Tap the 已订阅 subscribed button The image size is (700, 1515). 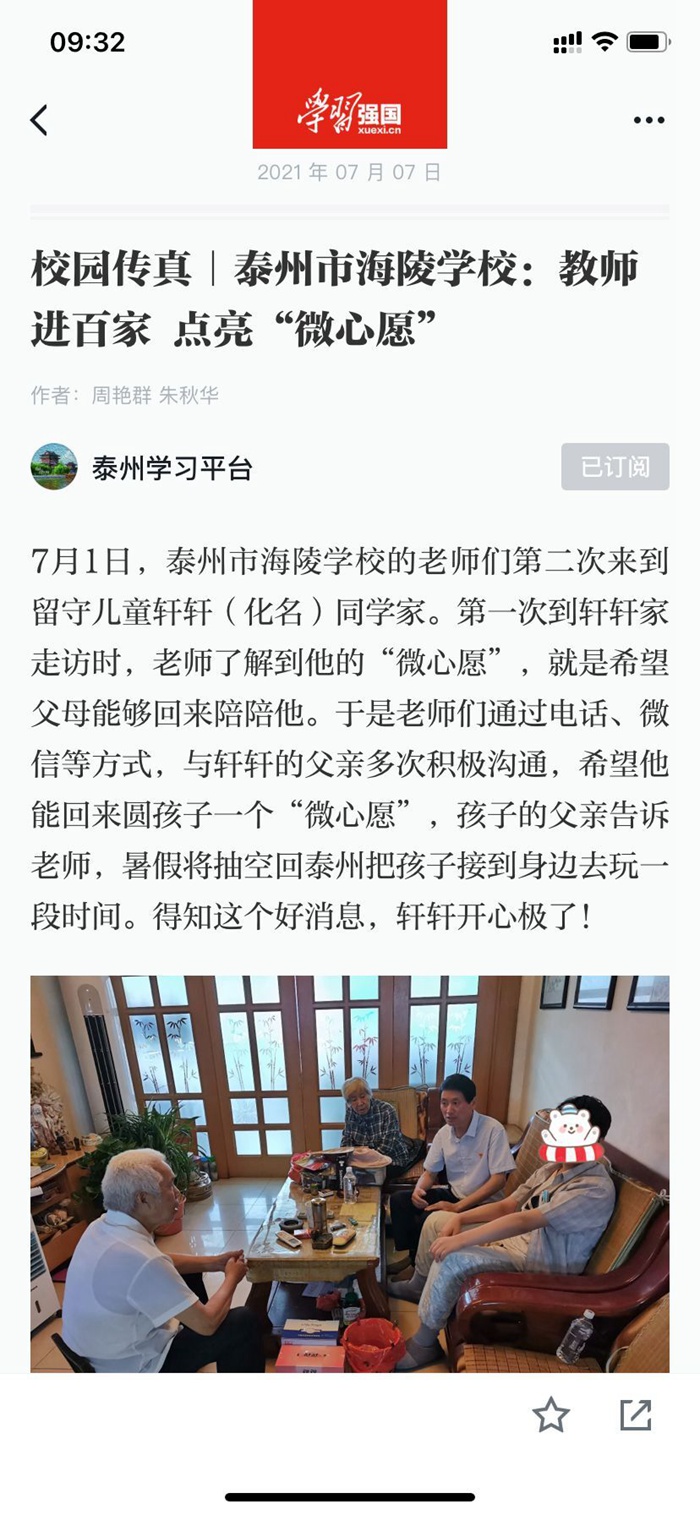(x=614, y=467)
